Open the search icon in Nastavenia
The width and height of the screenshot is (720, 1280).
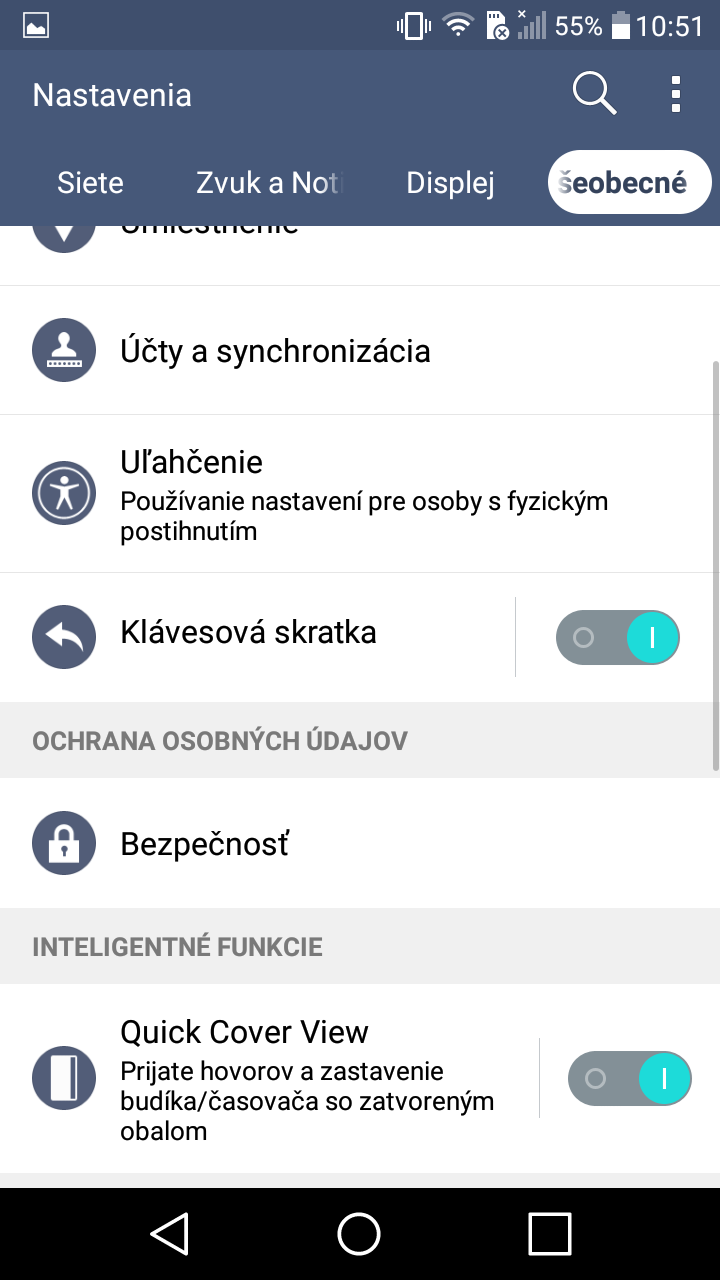click(x=593, y=95)
